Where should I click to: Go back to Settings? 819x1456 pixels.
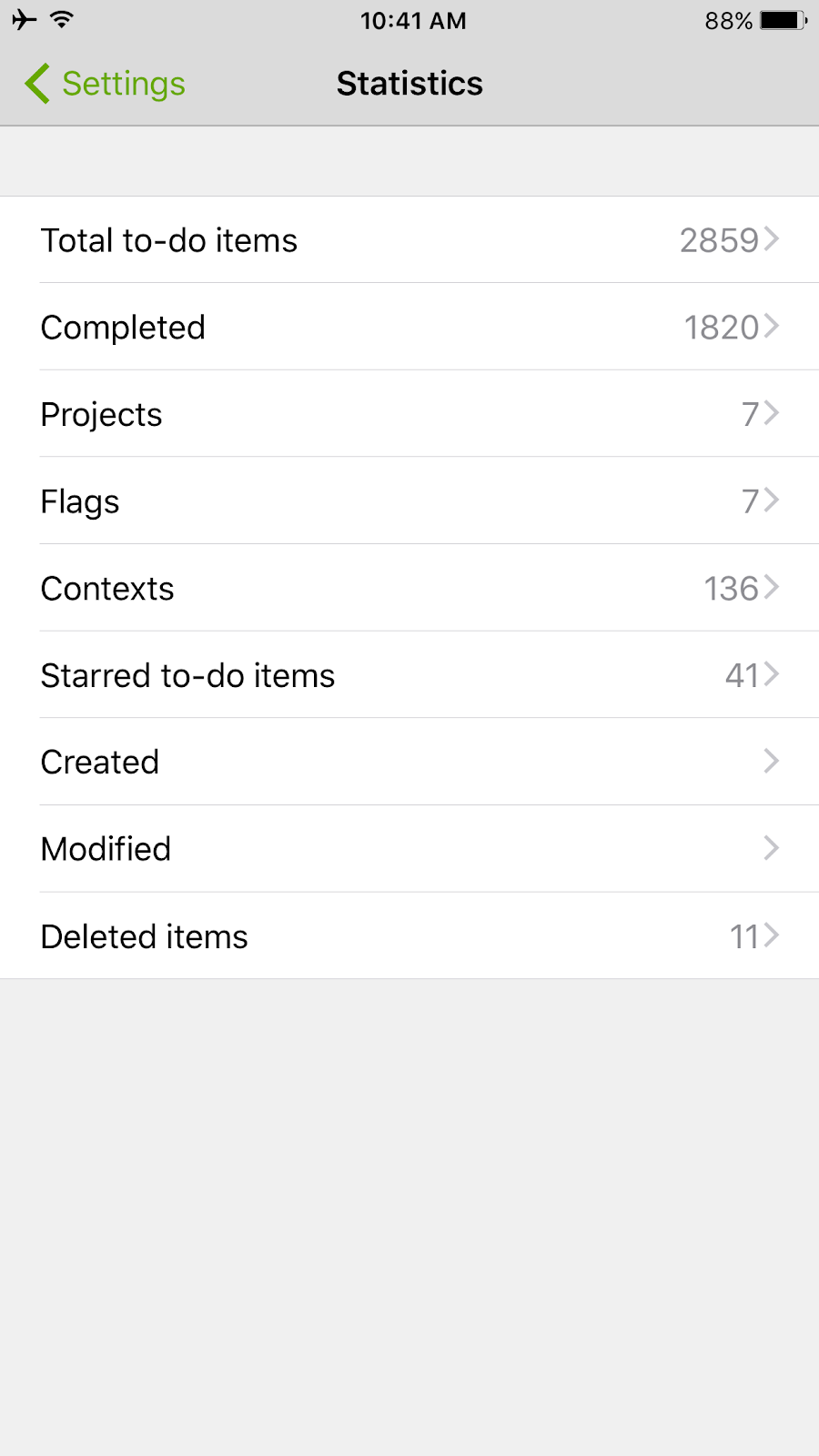coord(105,84)
